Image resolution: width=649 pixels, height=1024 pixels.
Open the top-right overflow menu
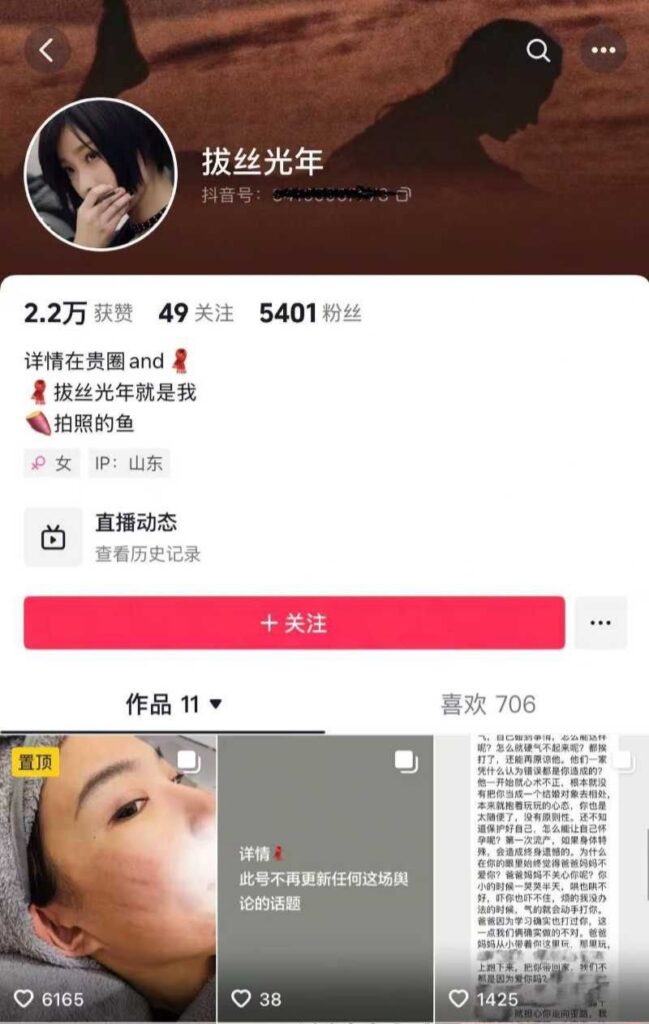(x=603, y=50)
